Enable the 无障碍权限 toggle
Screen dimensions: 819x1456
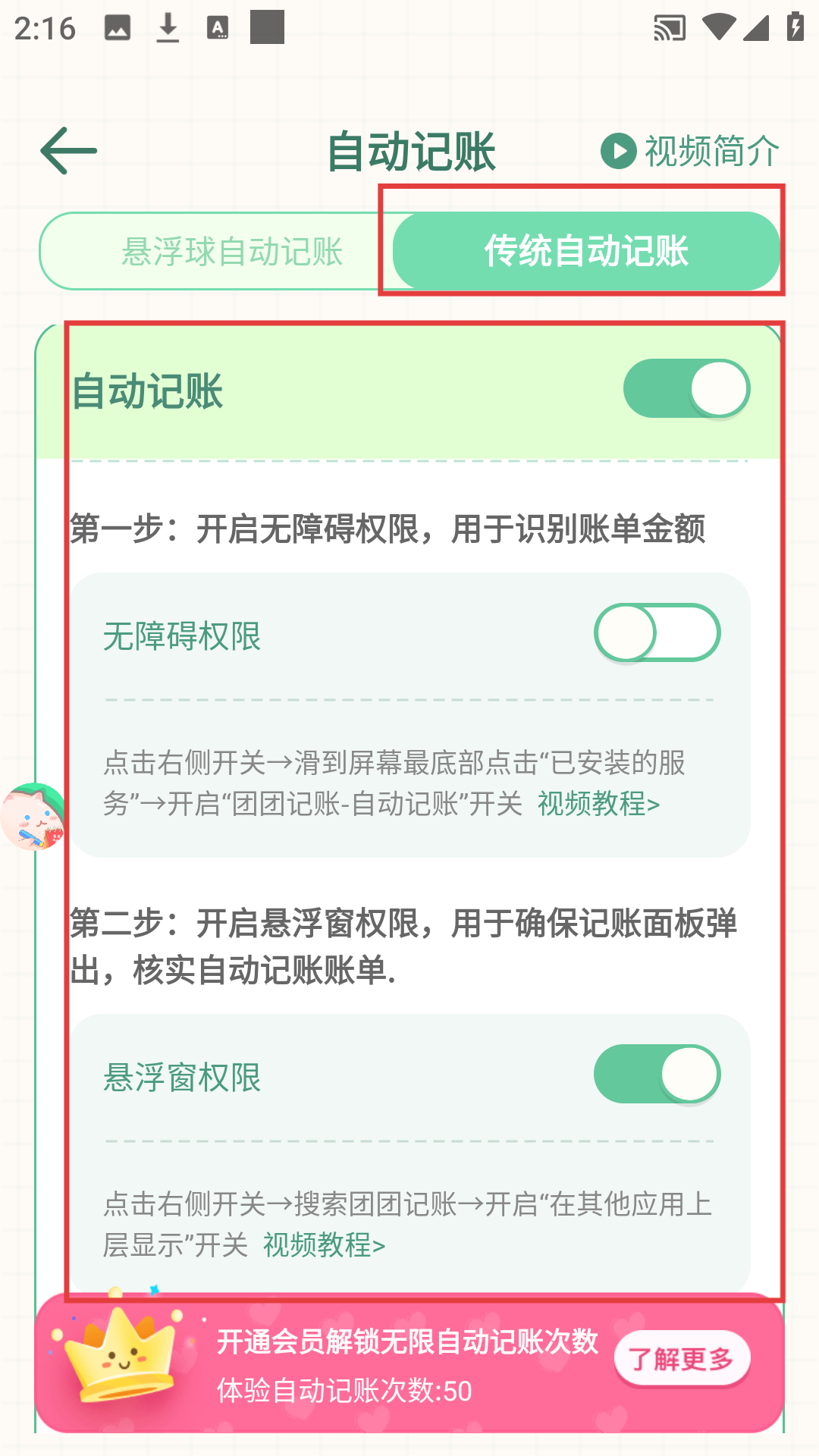(657, 633)
